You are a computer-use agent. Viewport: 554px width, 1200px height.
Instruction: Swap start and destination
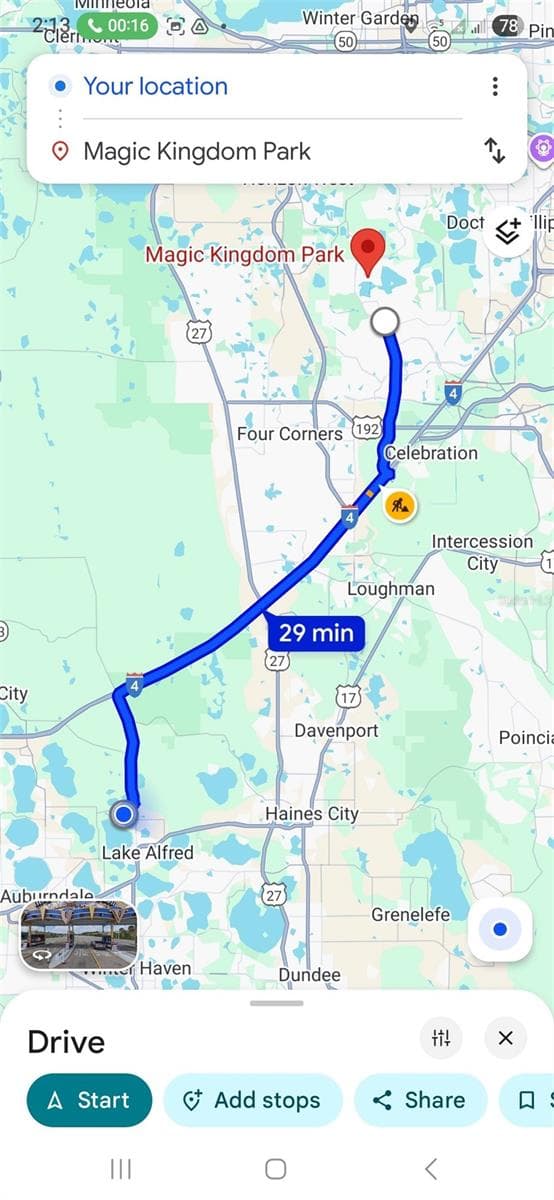[495, 151]
